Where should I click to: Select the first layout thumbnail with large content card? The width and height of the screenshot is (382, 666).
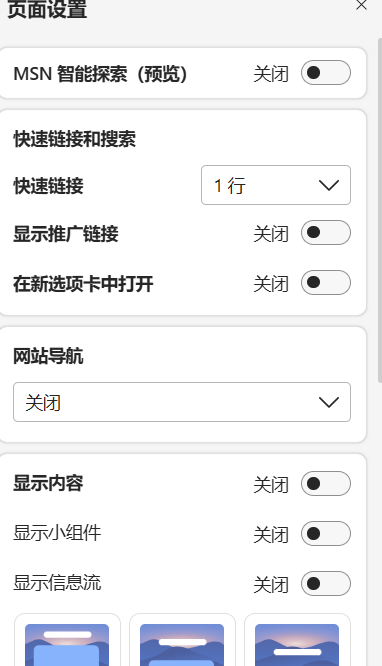click(67, 640)
